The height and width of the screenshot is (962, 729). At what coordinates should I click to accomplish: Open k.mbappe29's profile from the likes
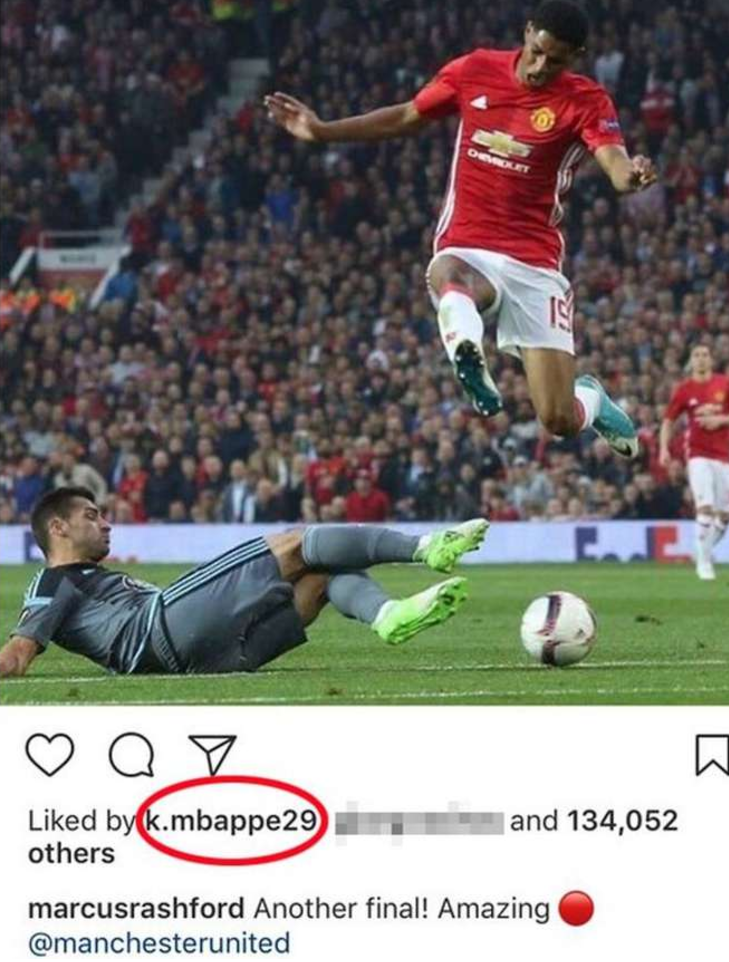tap(232, 822)
